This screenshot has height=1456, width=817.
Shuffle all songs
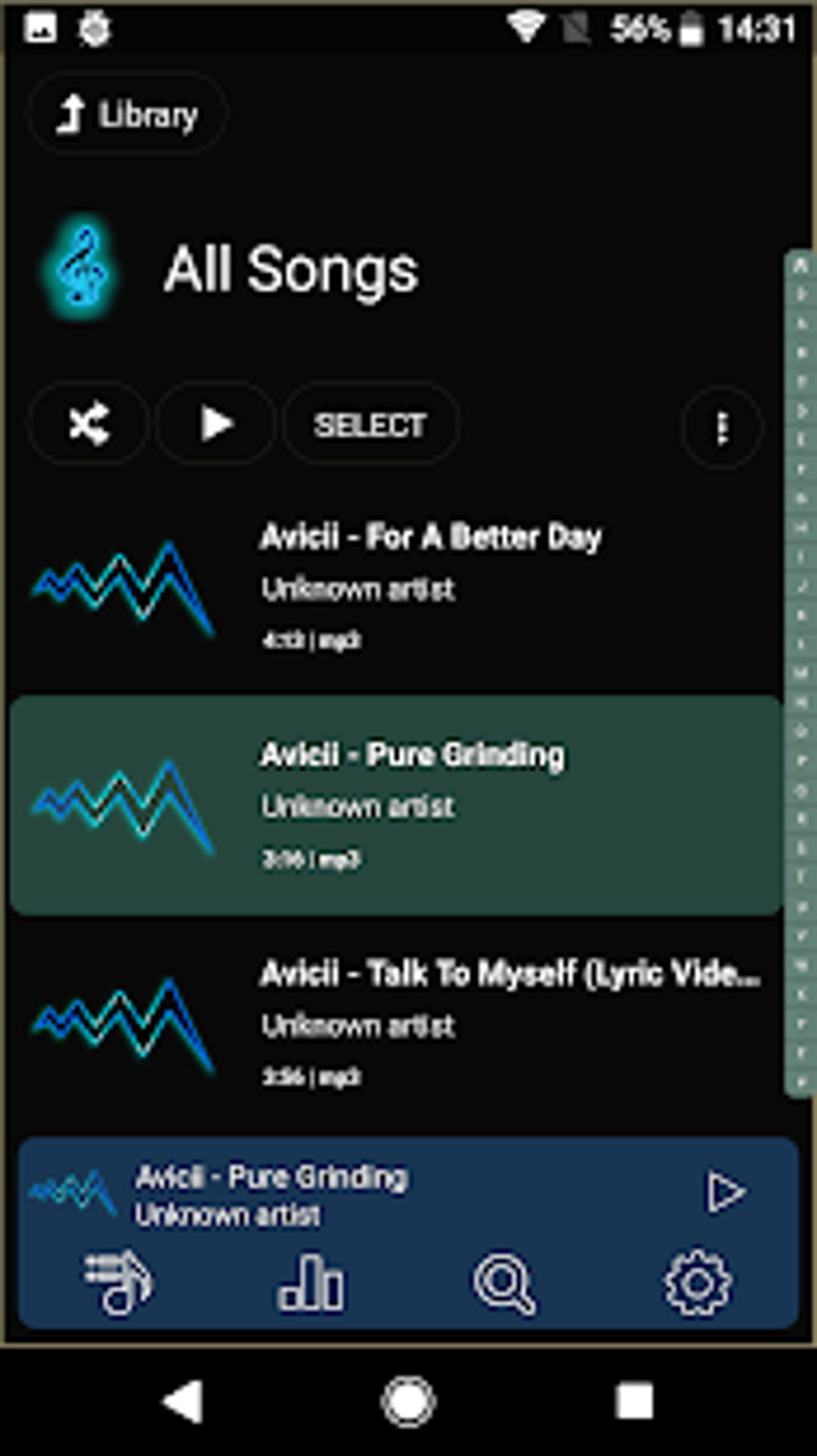click(88, 425)
